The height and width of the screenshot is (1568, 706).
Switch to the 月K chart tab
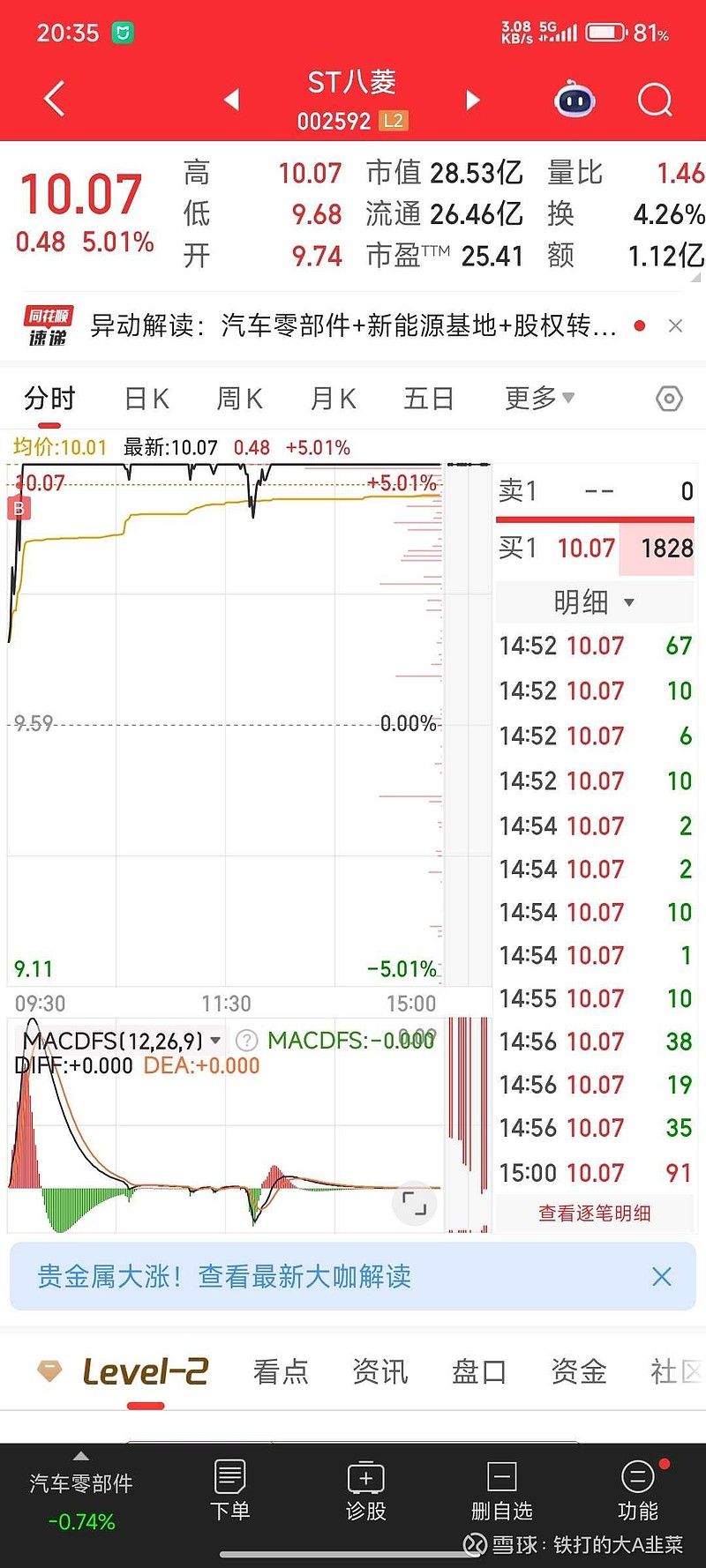click(334, 399)
